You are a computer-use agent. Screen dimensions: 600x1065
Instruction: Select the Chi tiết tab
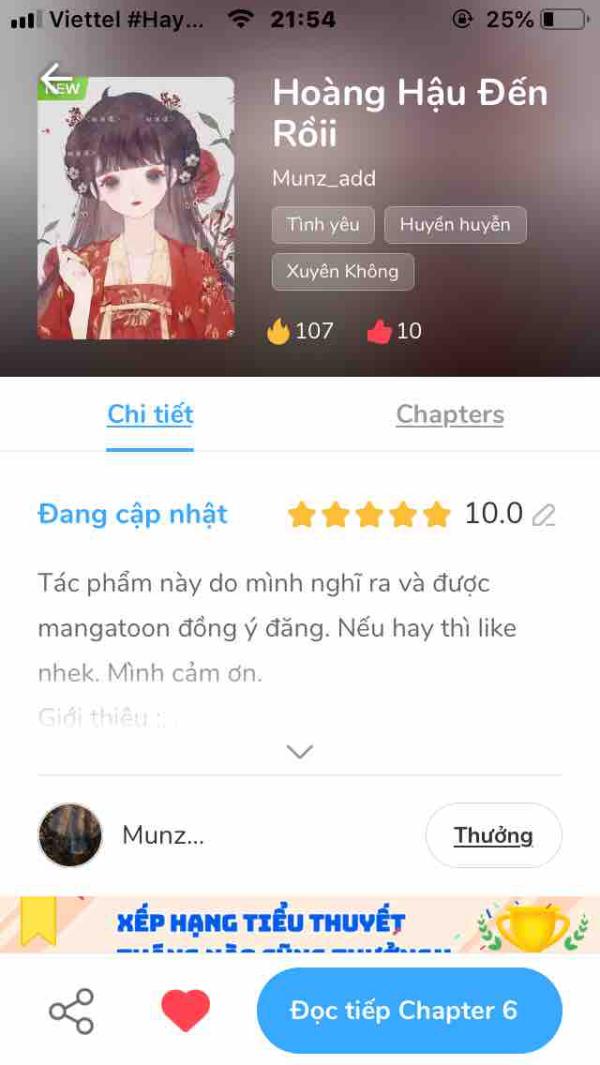(x=150, y=414)
